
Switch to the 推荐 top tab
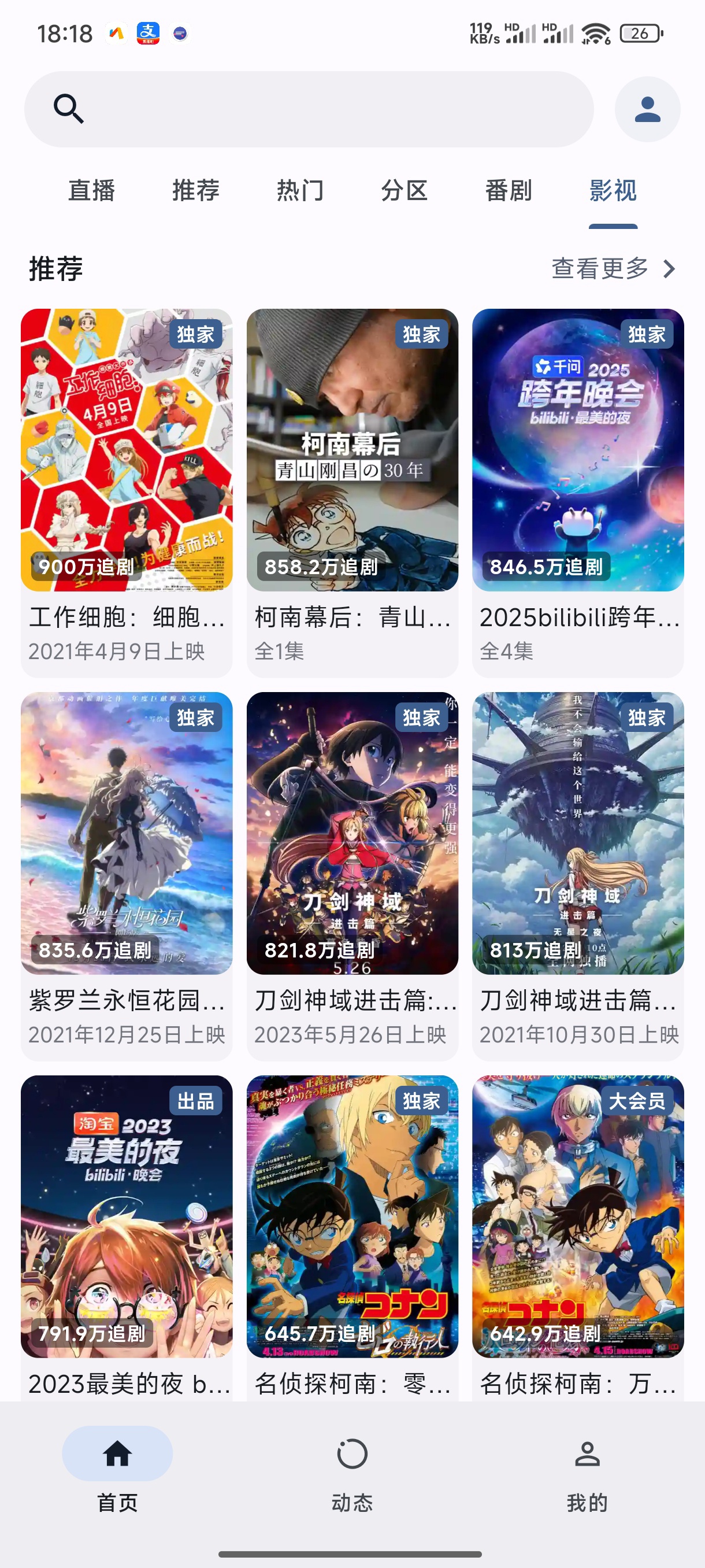click(196, 191)
